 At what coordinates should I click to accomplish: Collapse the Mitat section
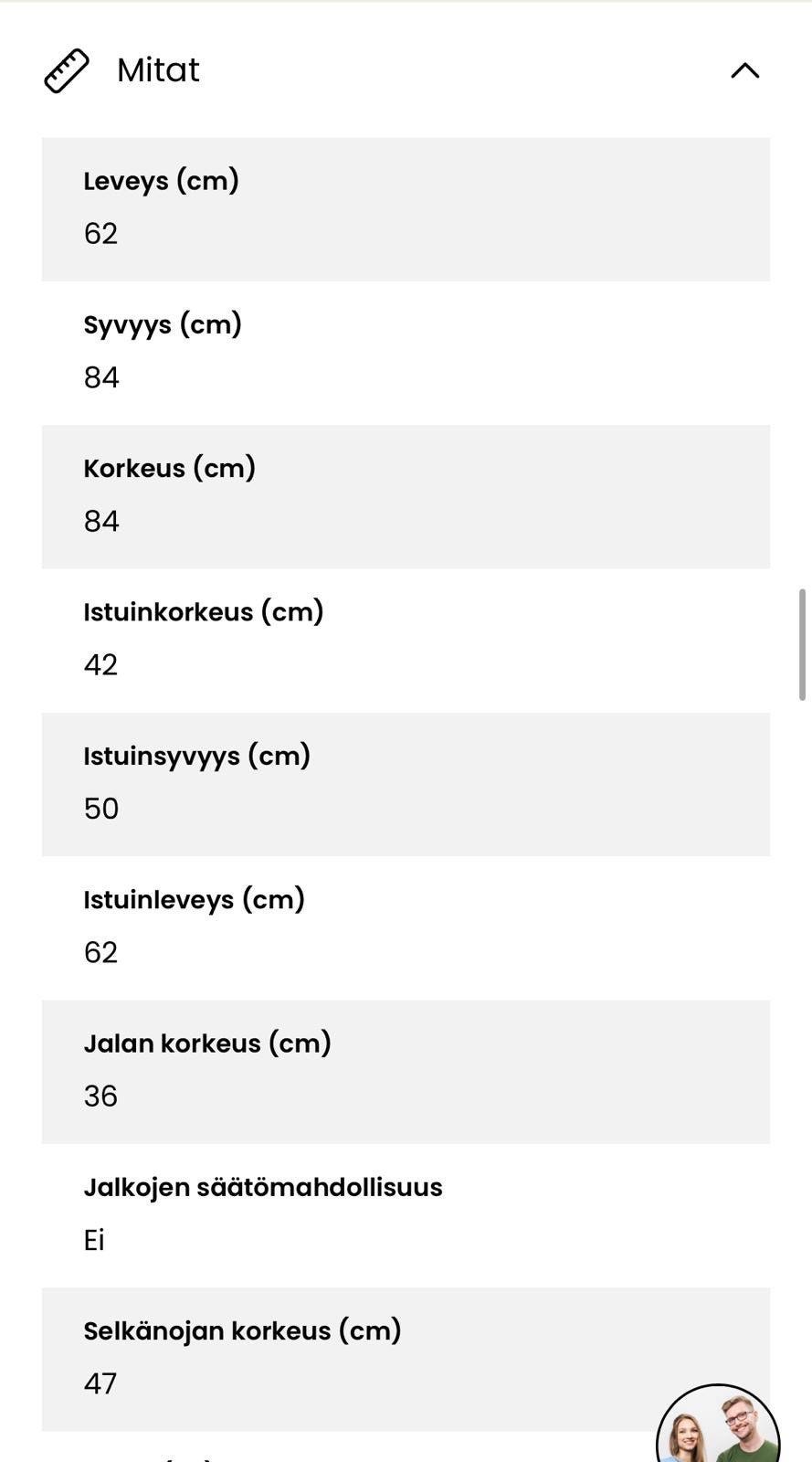745,70
